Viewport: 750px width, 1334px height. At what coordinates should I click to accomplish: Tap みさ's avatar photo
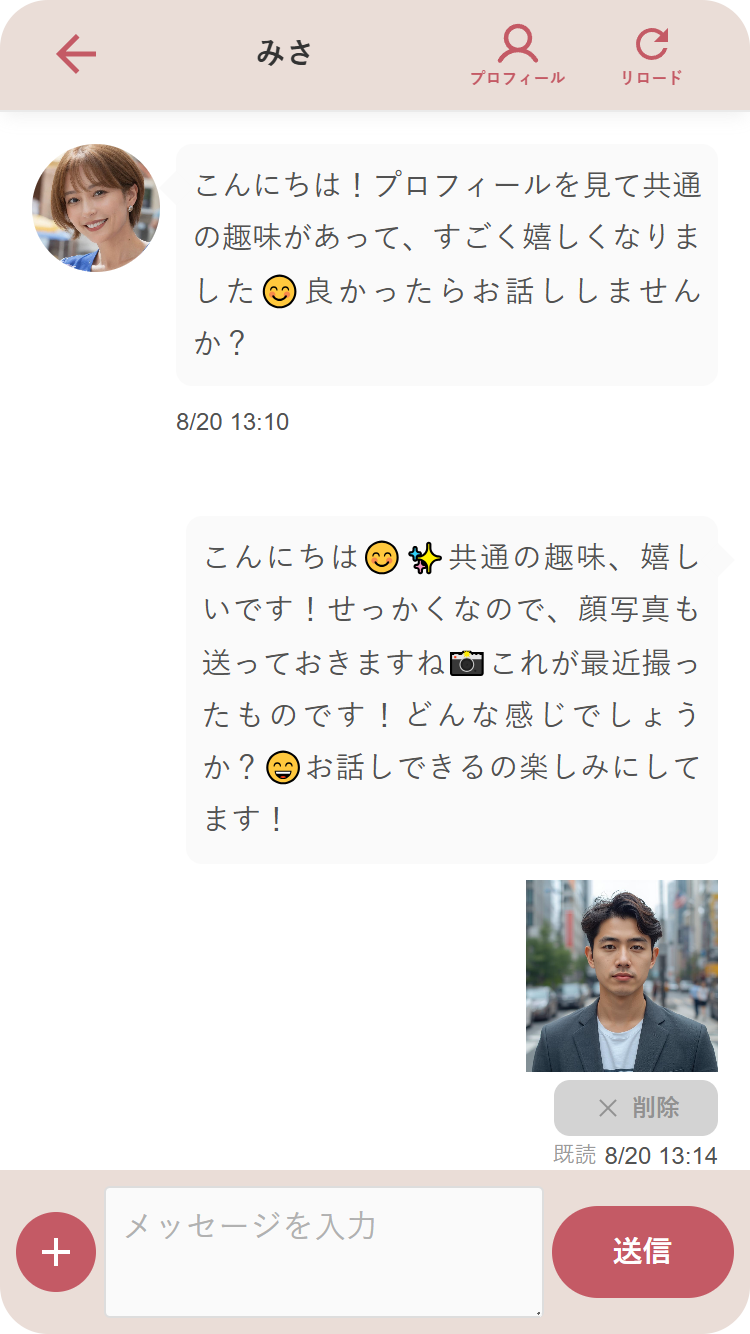point(96,208)
